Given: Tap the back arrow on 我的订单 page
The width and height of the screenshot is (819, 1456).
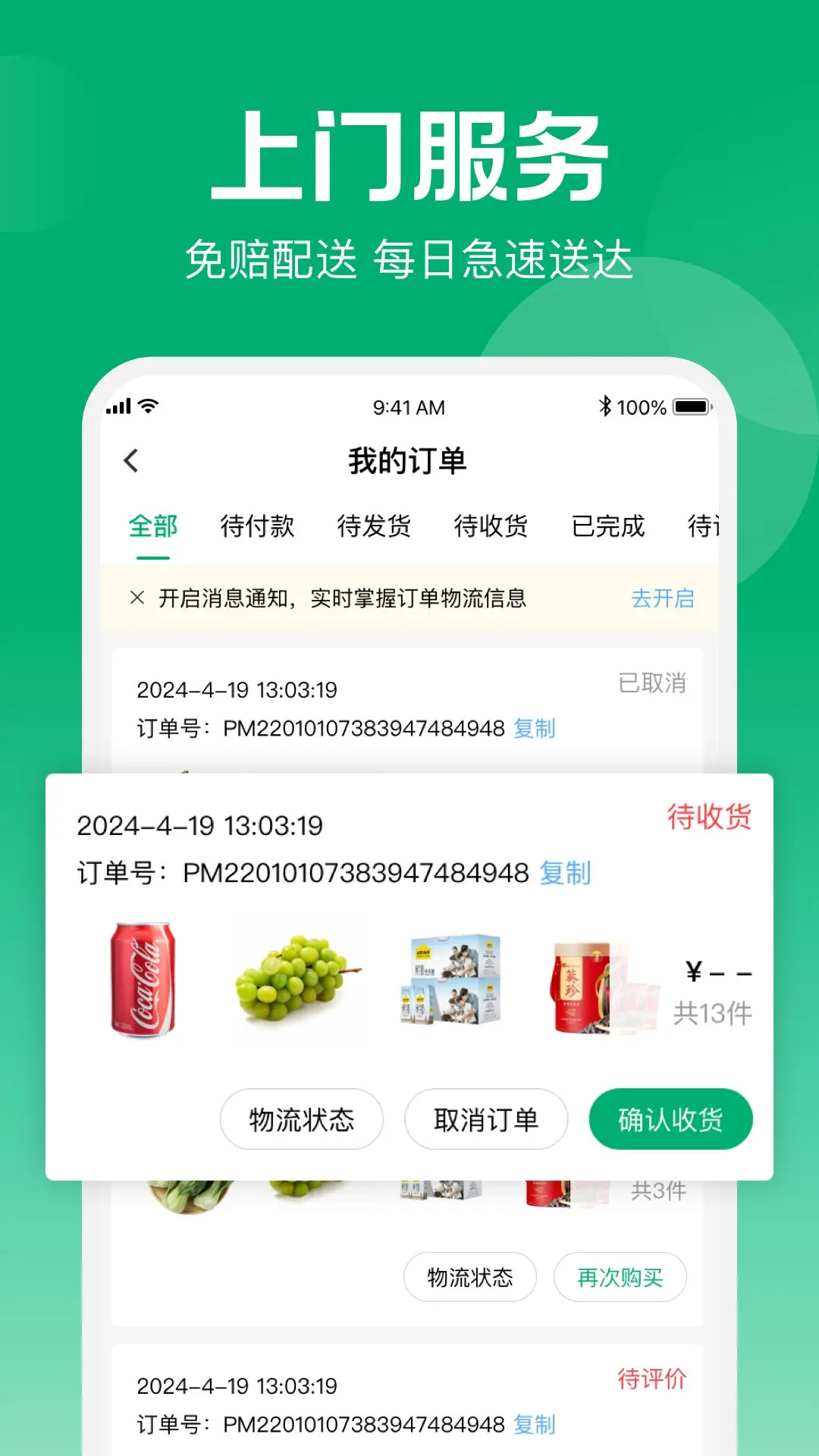Looking at the screenshot, I should (x=132, y=460).
